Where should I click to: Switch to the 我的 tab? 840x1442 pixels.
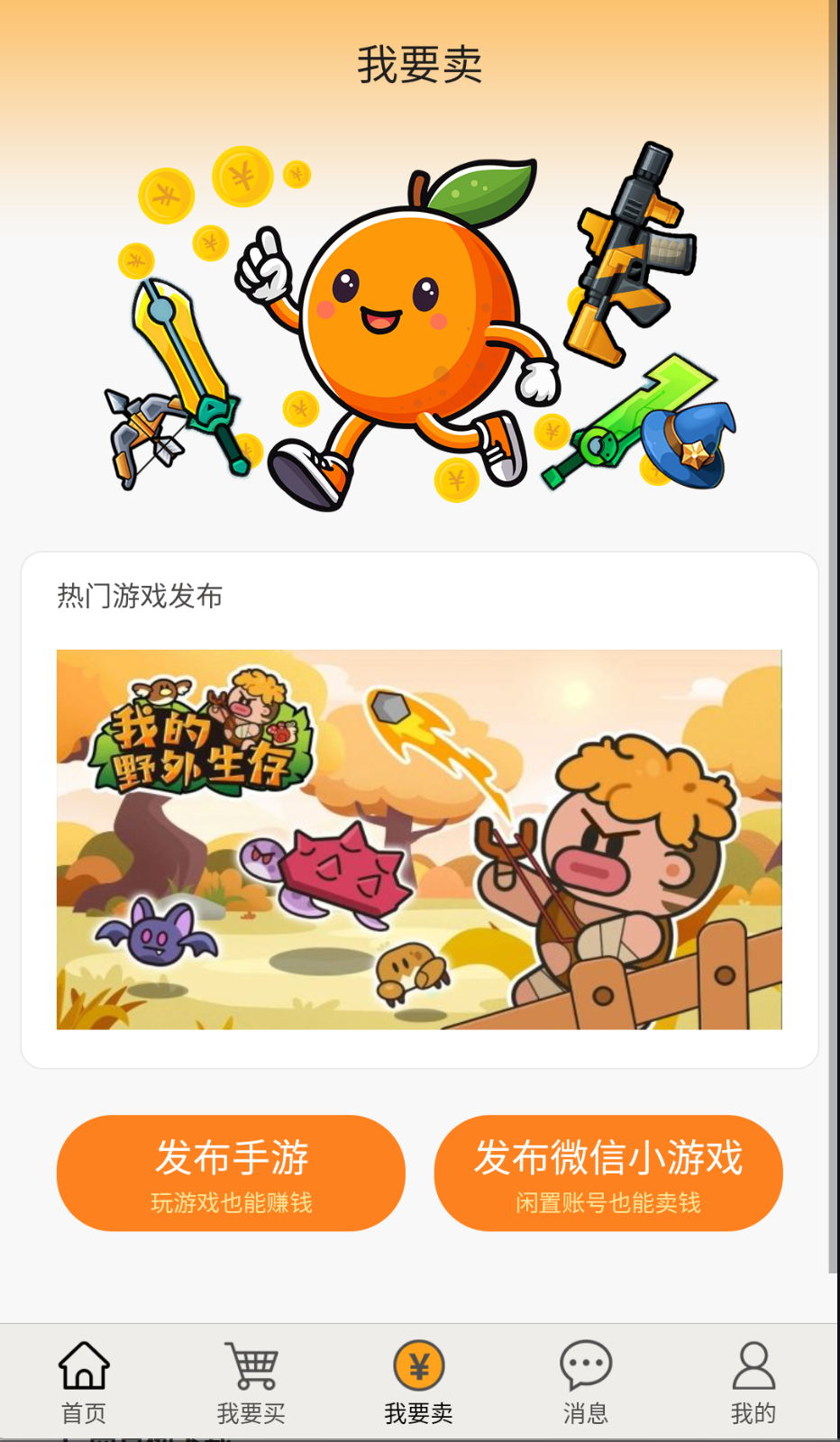[x=753, y=1383]
